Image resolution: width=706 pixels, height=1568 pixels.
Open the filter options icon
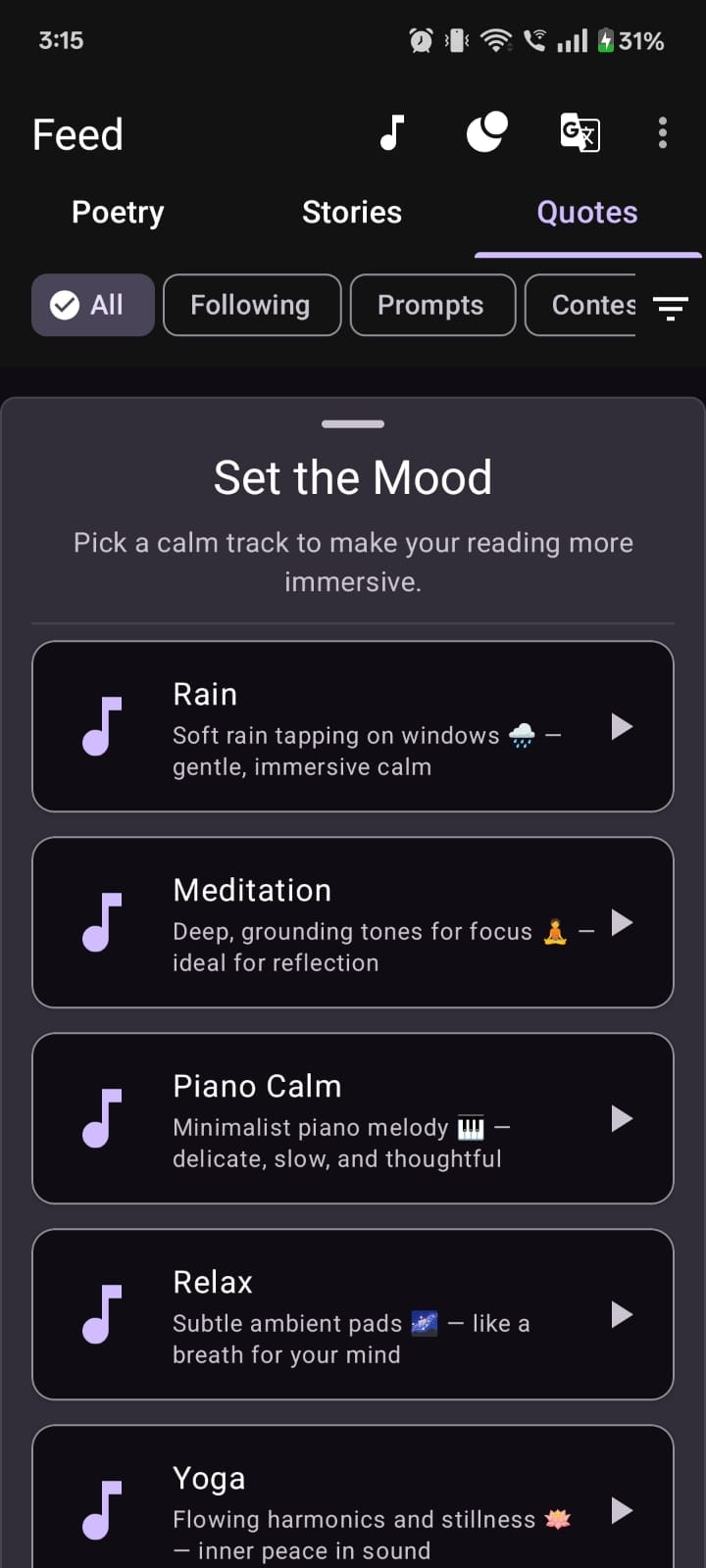(x=671, y=308)
